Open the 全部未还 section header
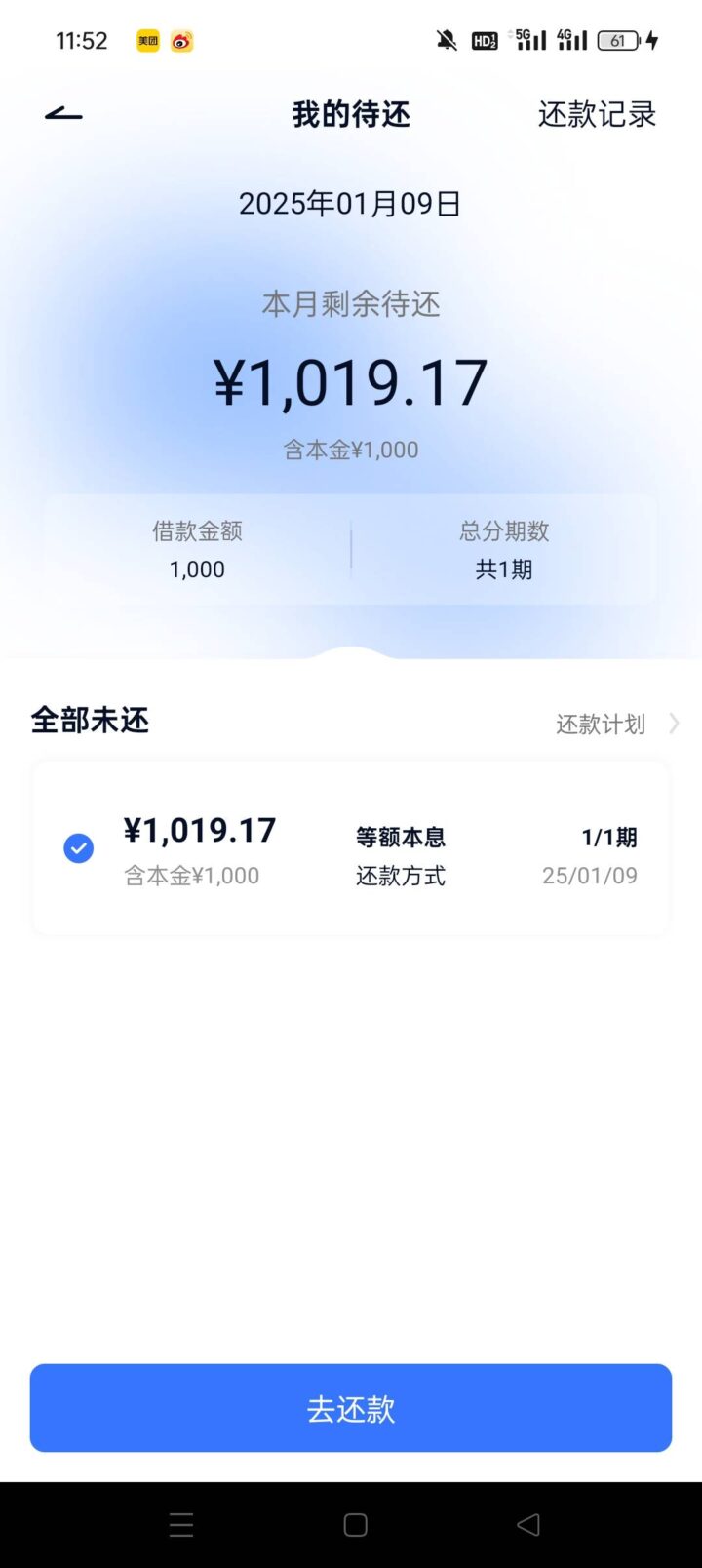The width and height of the screenshot is (702, 1568). (89, 722)
